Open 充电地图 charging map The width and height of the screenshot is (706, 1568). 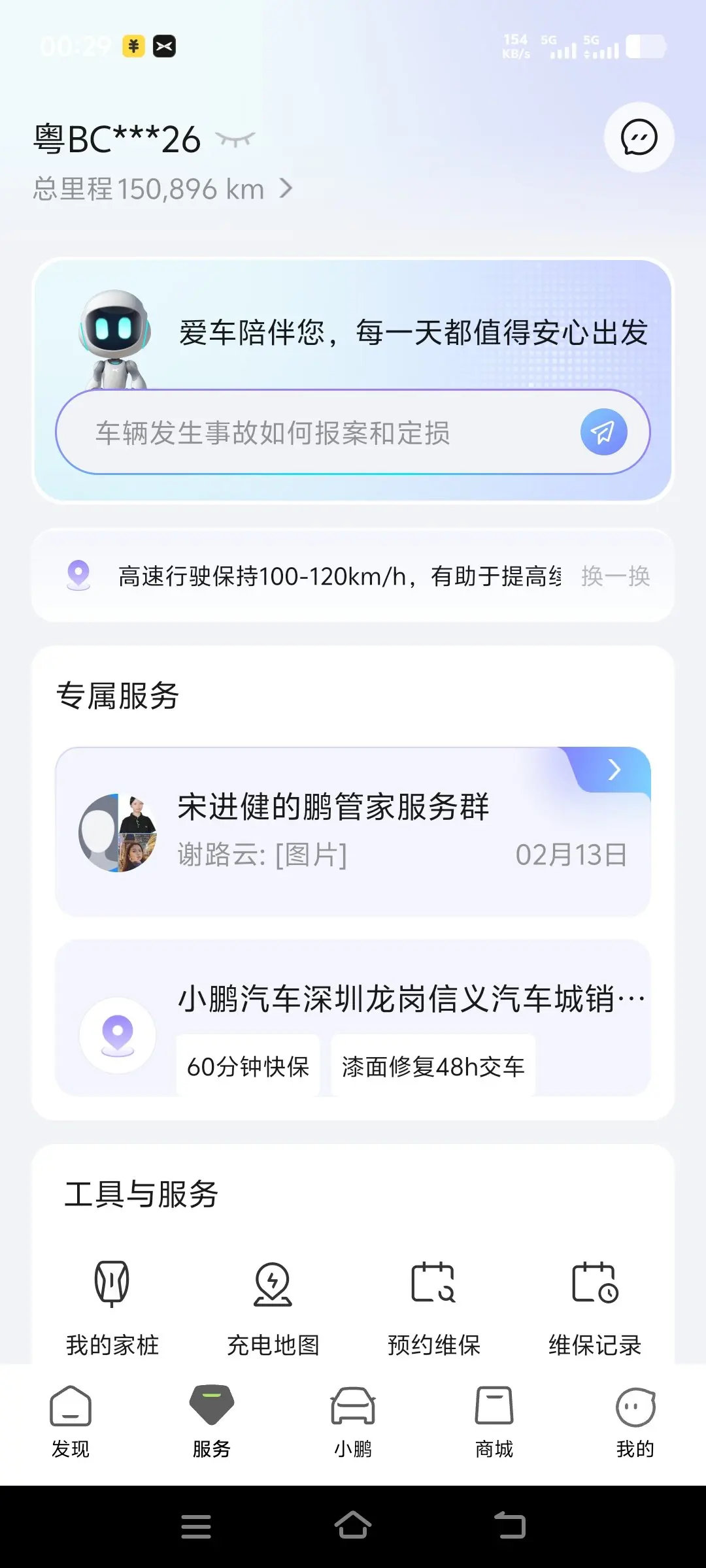pyautogui.click(x=273, y=1307)
